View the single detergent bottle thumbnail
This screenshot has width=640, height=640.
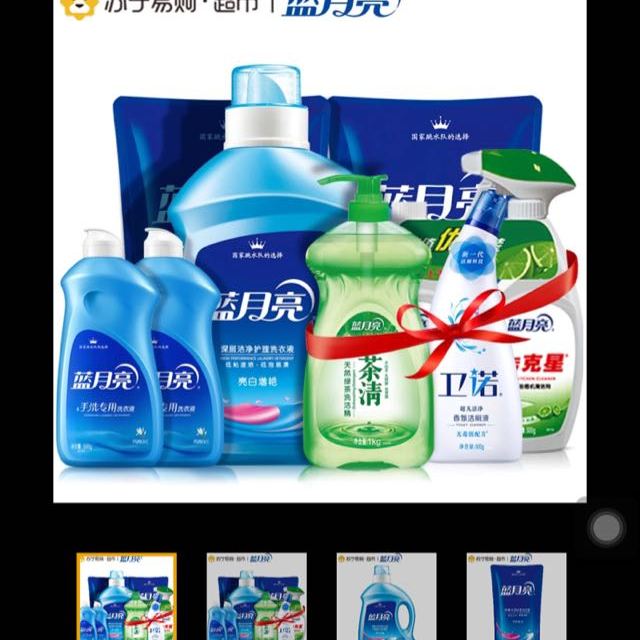tap(386, 597)
